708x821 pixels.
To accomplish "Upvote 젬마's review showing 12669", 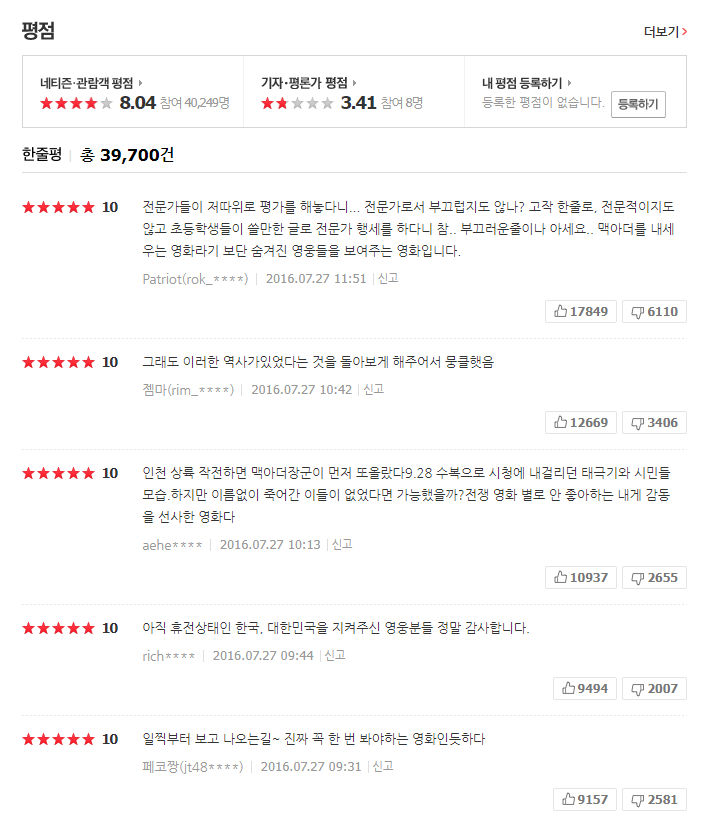I will pyautogui.click(x=581, y=422).
